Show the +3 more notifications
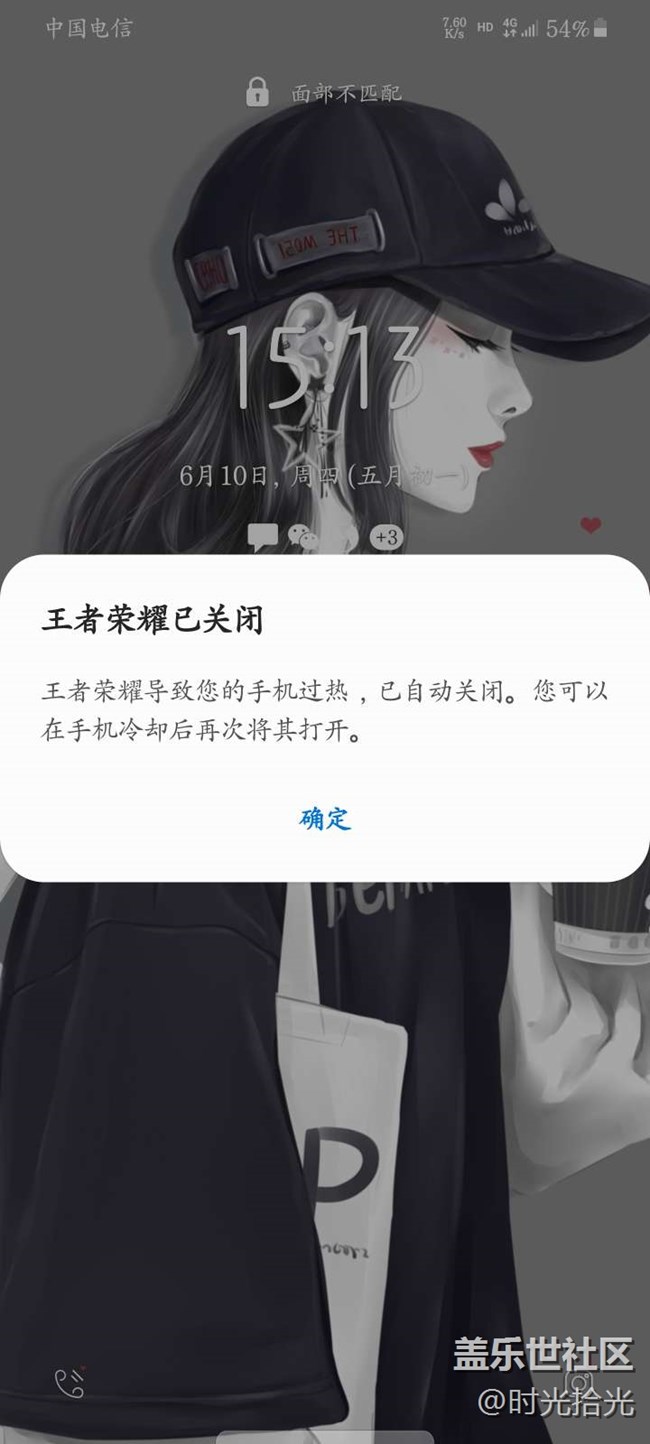Viewport: 650px width, 1444px height. [x=385, y=538]
